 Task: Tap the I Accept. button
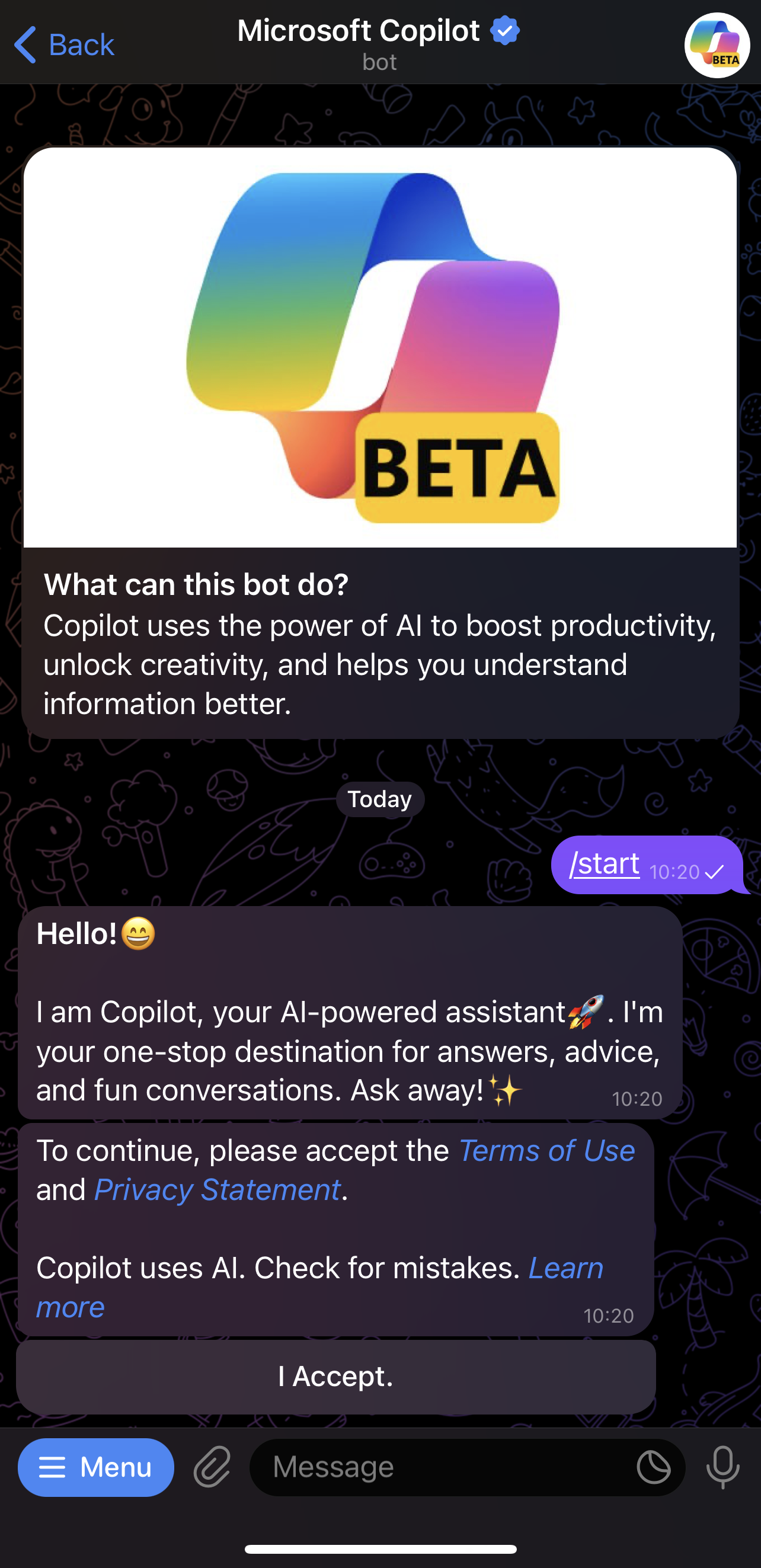tap(336, 1377)
